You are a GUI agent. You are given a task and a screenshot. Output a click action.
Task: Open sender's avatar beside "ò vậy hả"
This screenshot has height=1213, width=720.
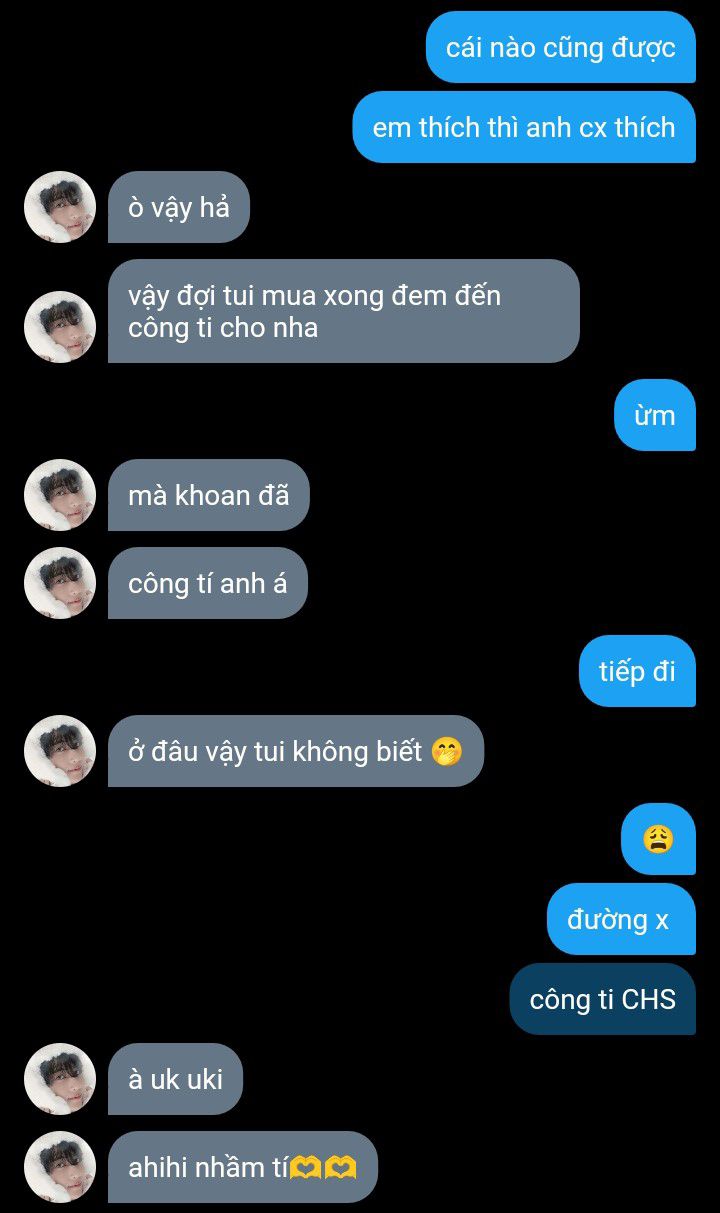pyautogui.click(x=60, y=207)
